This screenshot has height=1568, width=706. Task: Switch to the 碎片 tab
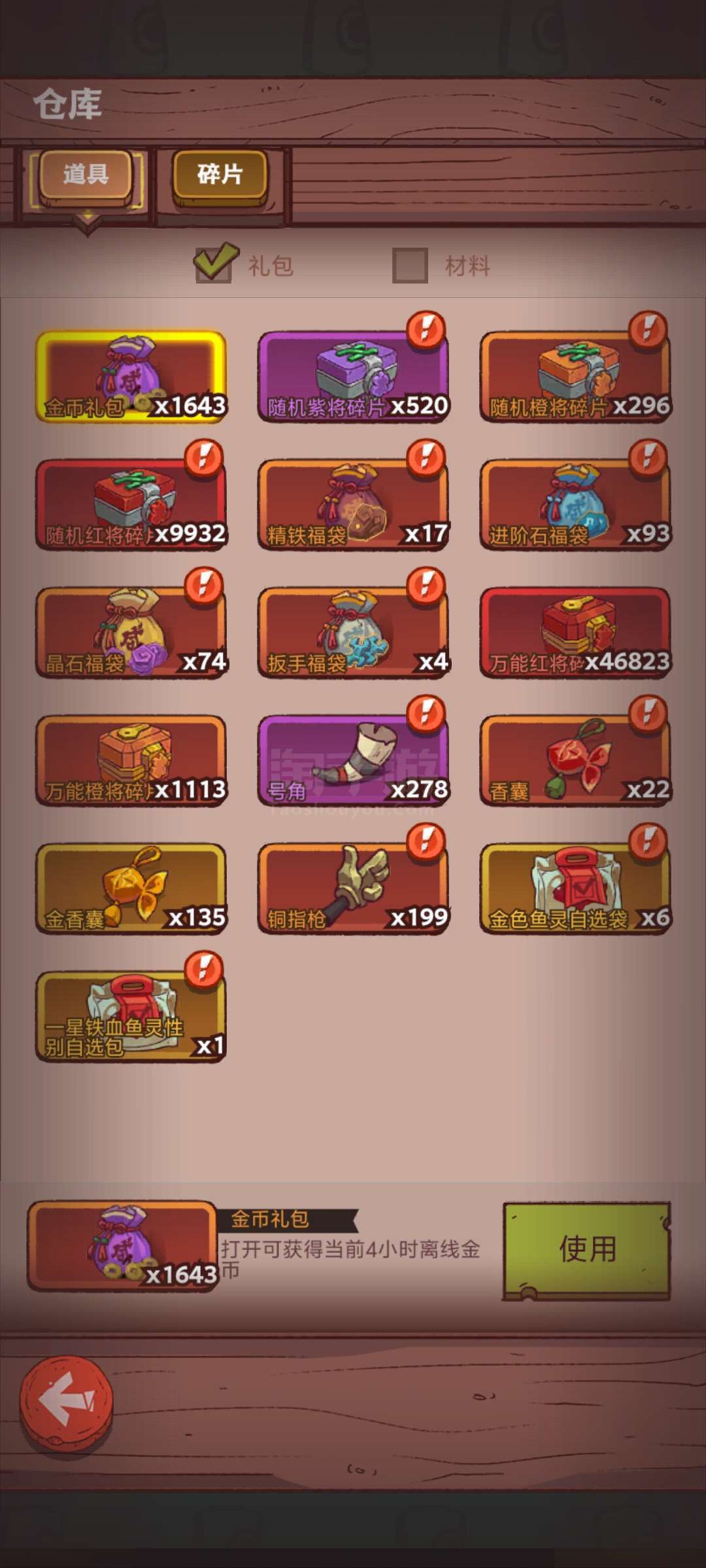click(220, 174)
